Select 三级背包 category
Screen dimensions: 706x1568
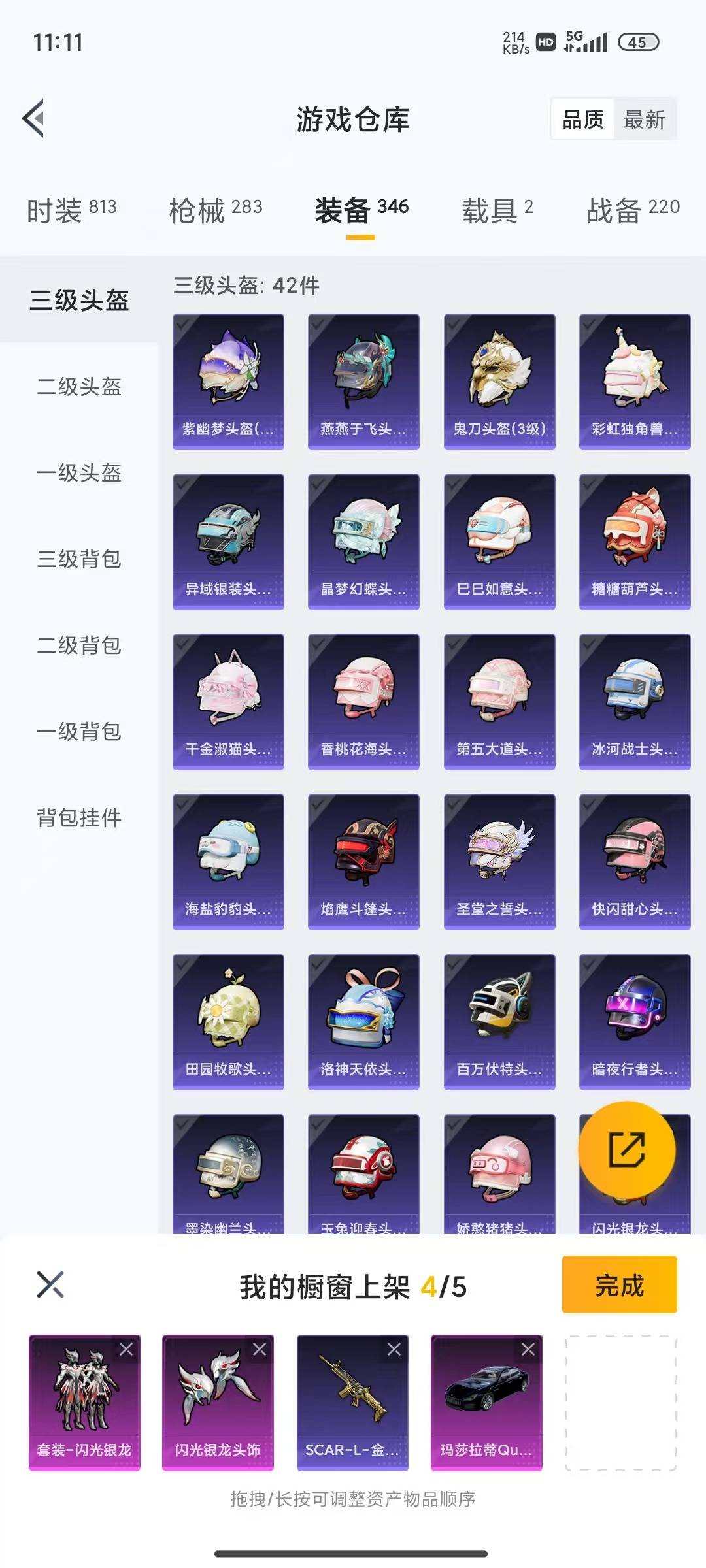pos(79,559)
